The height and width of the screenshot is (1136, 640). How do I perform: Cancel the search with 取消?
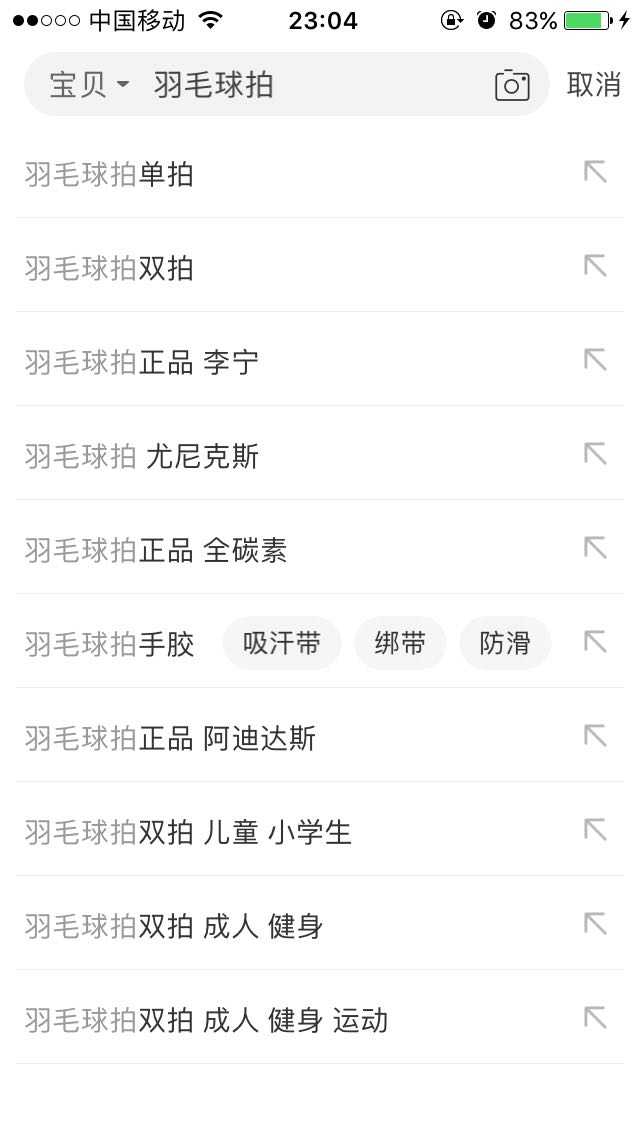[x=594, y=85]
